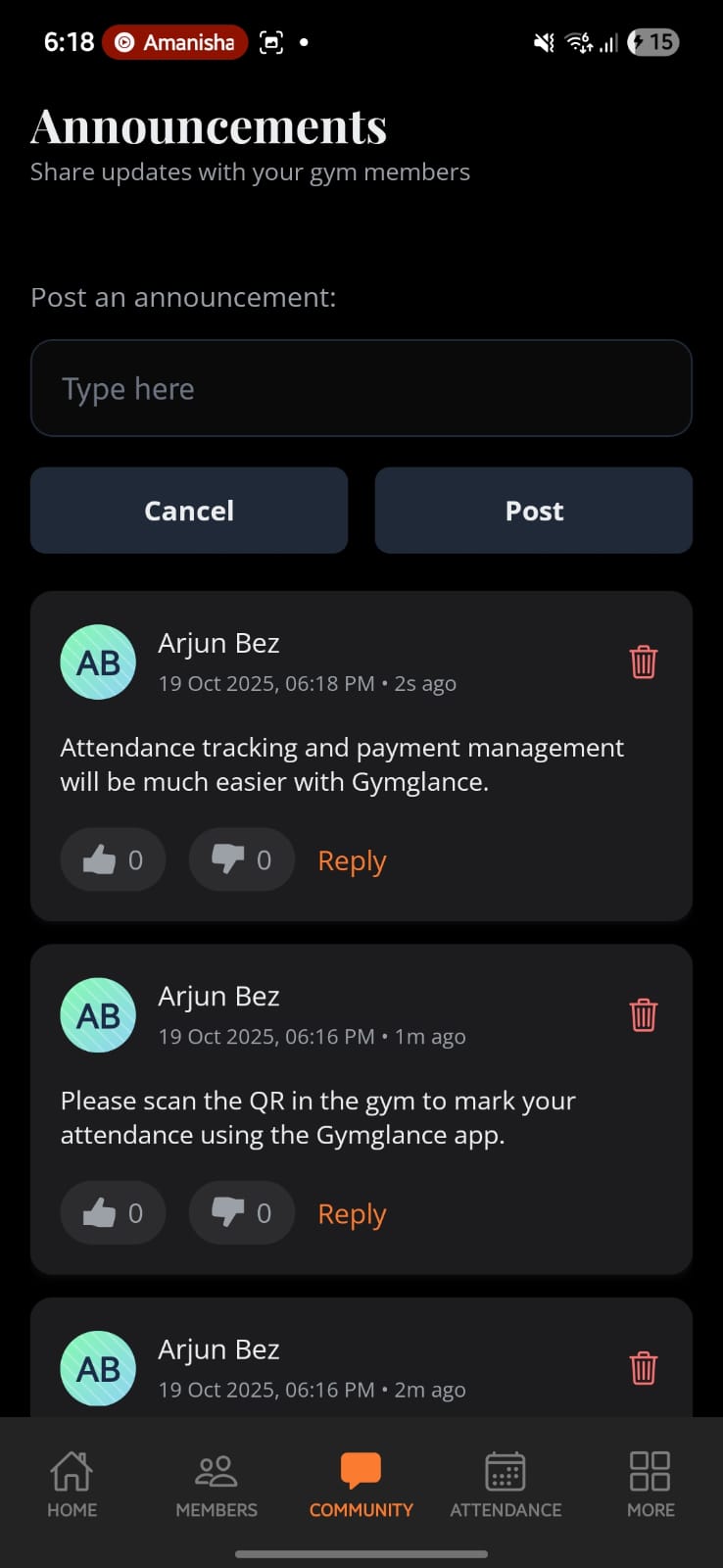Open the More tab
The image size is (723, 1568).
[x=651, y=1485]
